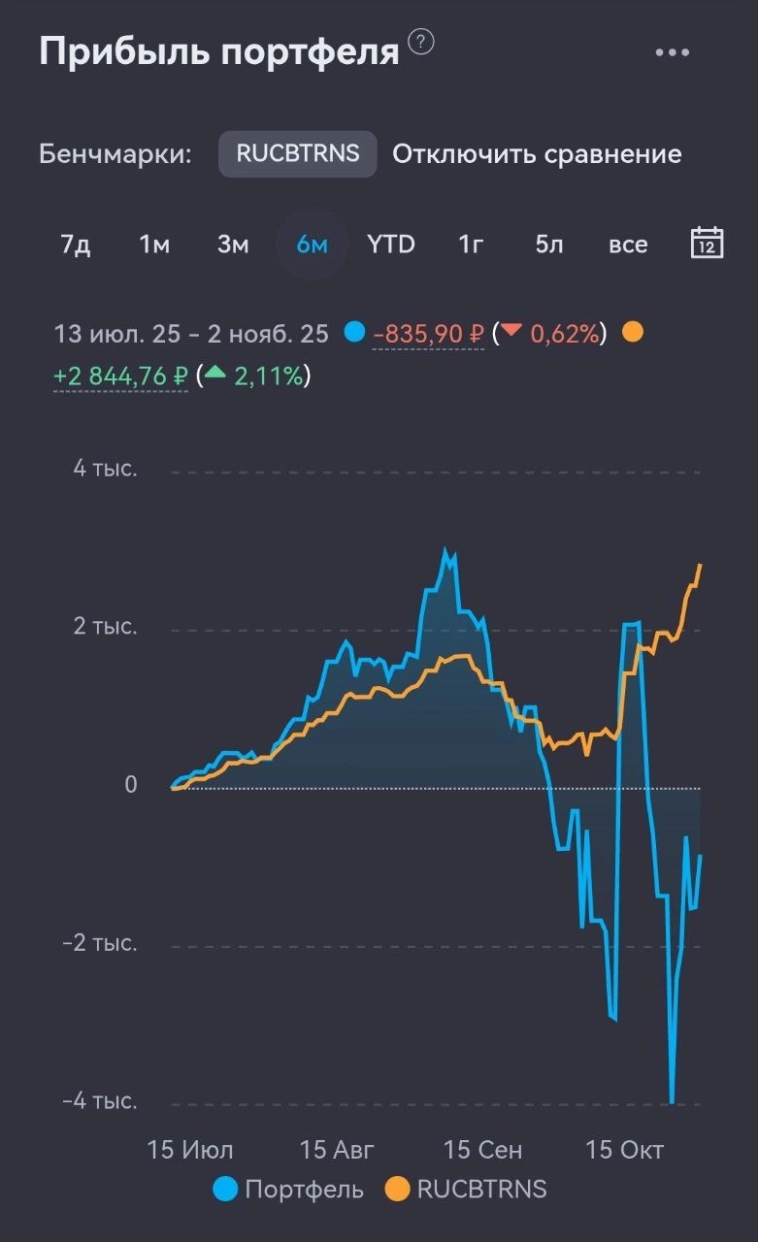
Task: Switch to the 1м period
Action: (x=154, y=244)
